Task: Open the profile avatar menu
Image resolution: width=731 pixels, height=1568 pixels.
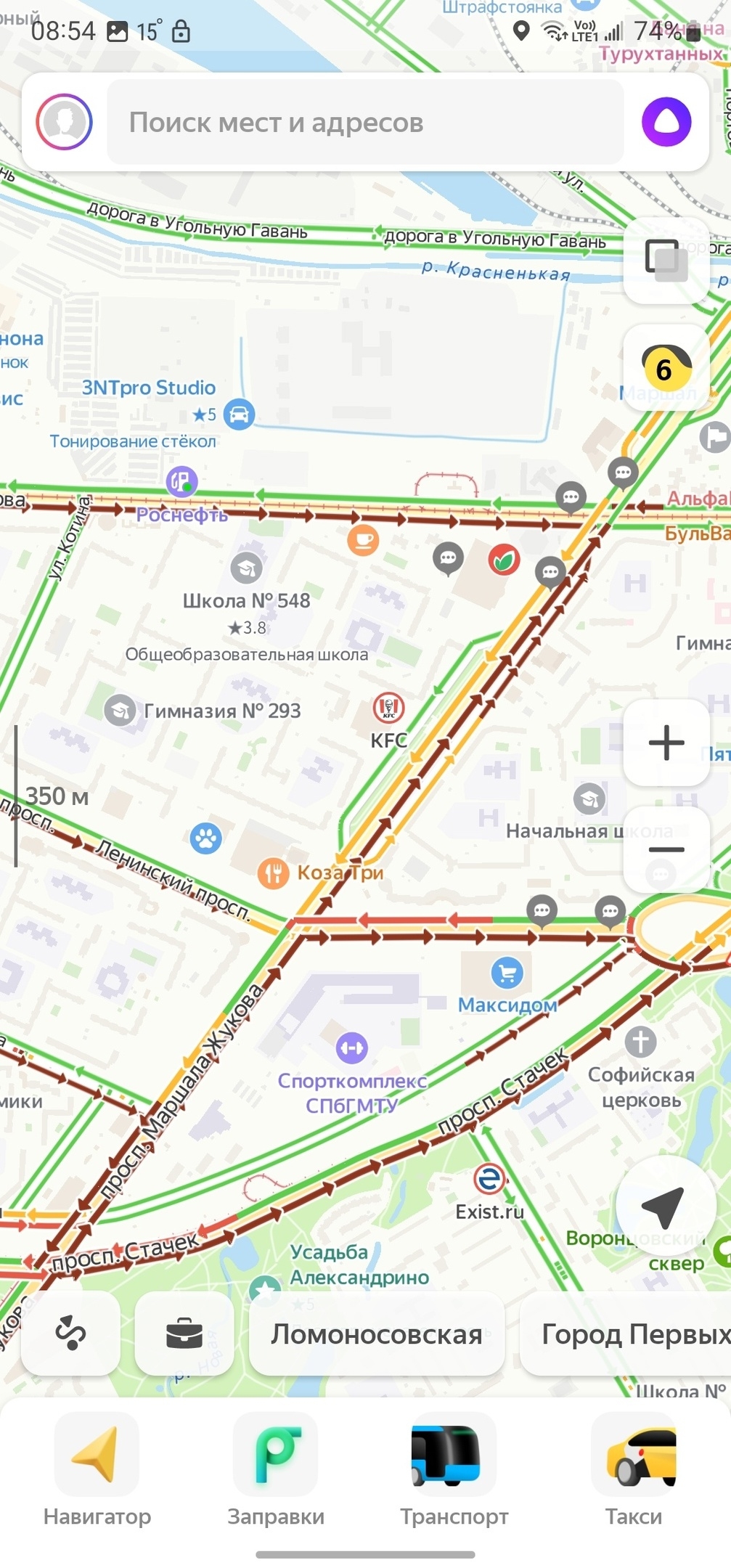Action: pos(65,122)
